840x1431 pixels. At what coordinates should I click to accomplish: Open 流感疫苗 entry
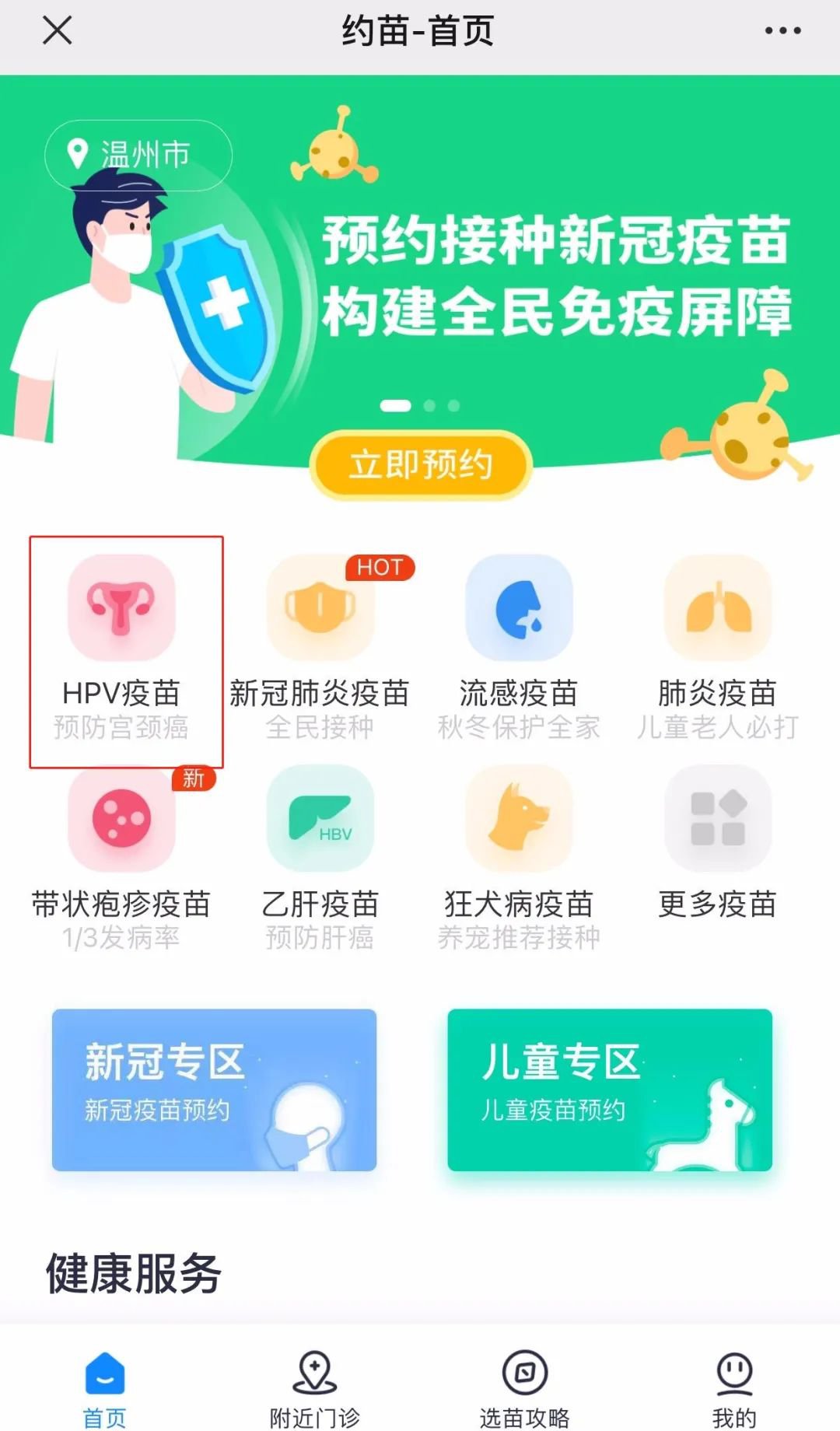519,646
